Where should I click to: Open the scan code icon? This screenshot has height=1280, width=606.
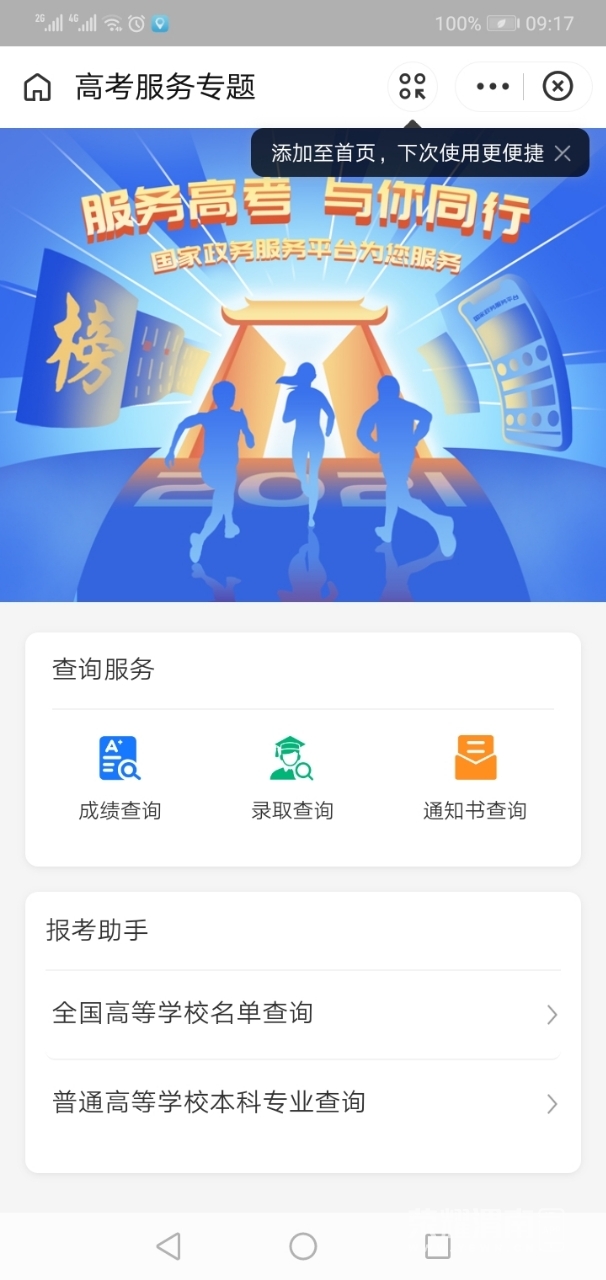[412, 87]
